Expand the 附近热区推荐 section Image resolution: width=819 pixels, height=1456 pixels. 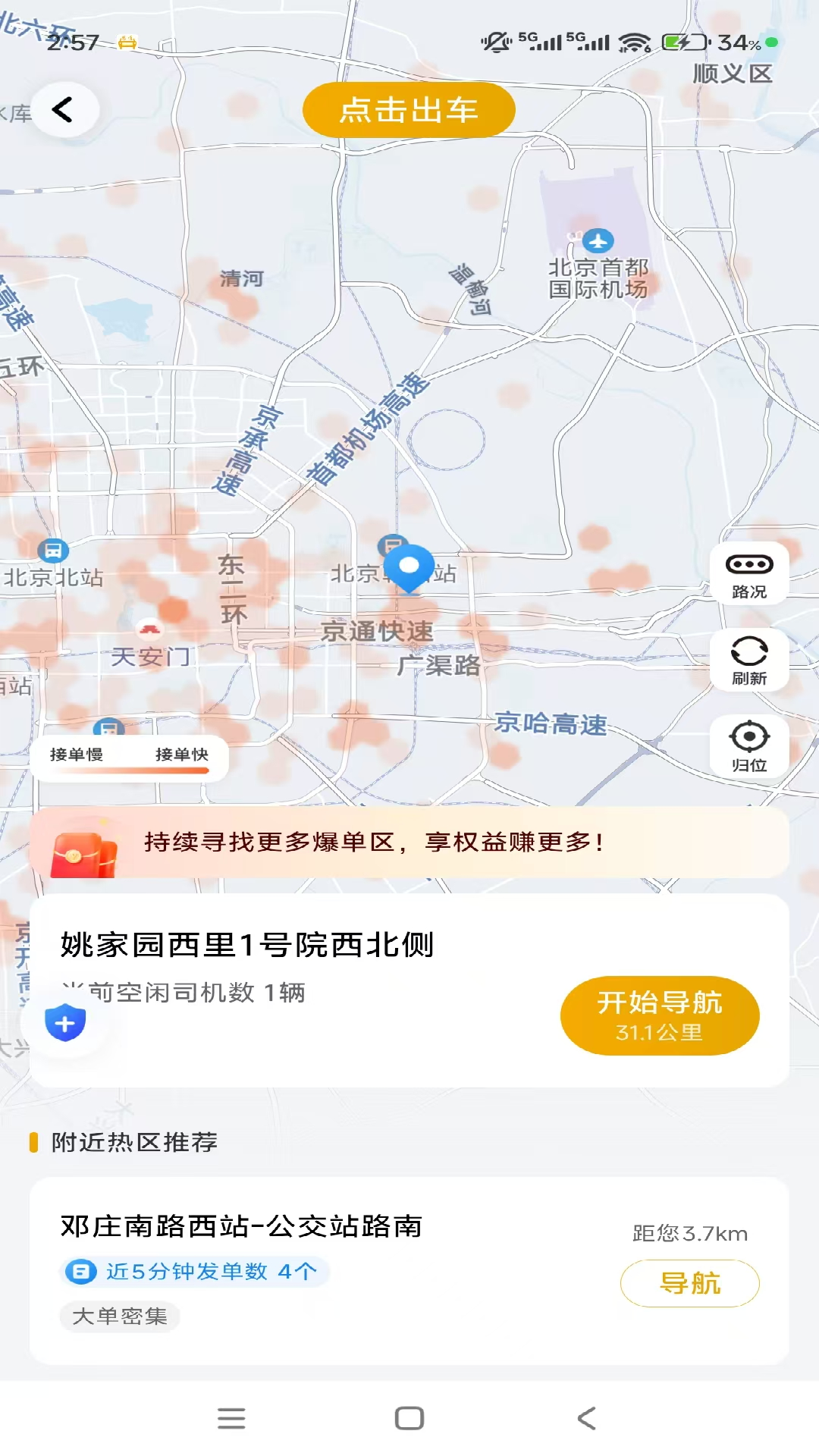point(133,1142)
